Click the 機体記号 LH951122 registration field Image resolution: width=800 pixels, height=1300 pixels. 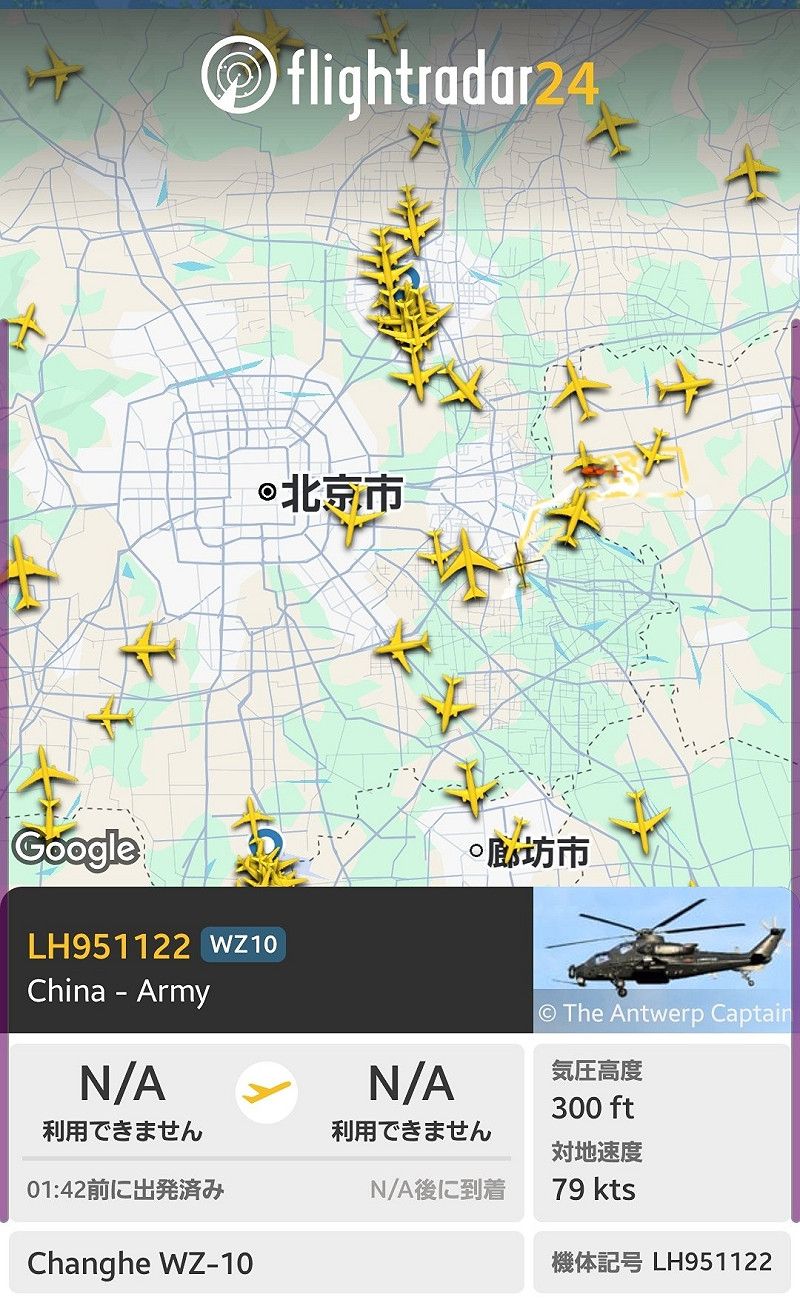(660, 1262)
